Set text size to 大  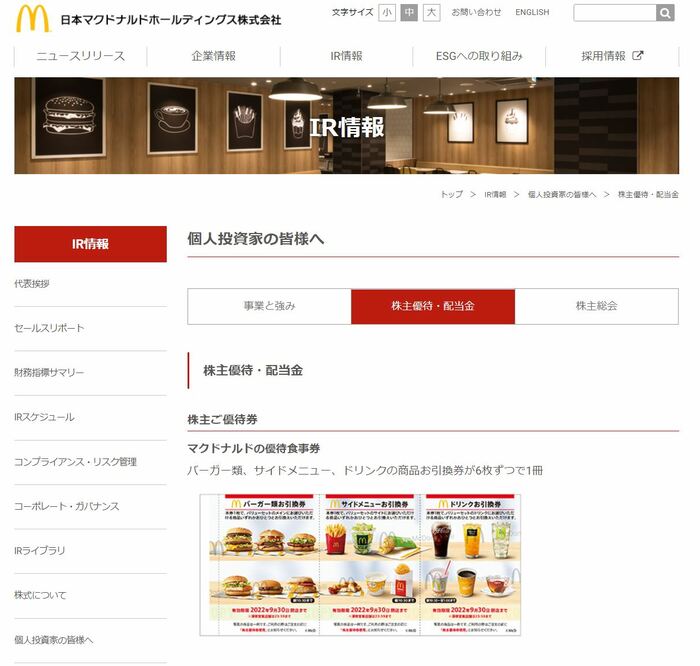point(431,13)
